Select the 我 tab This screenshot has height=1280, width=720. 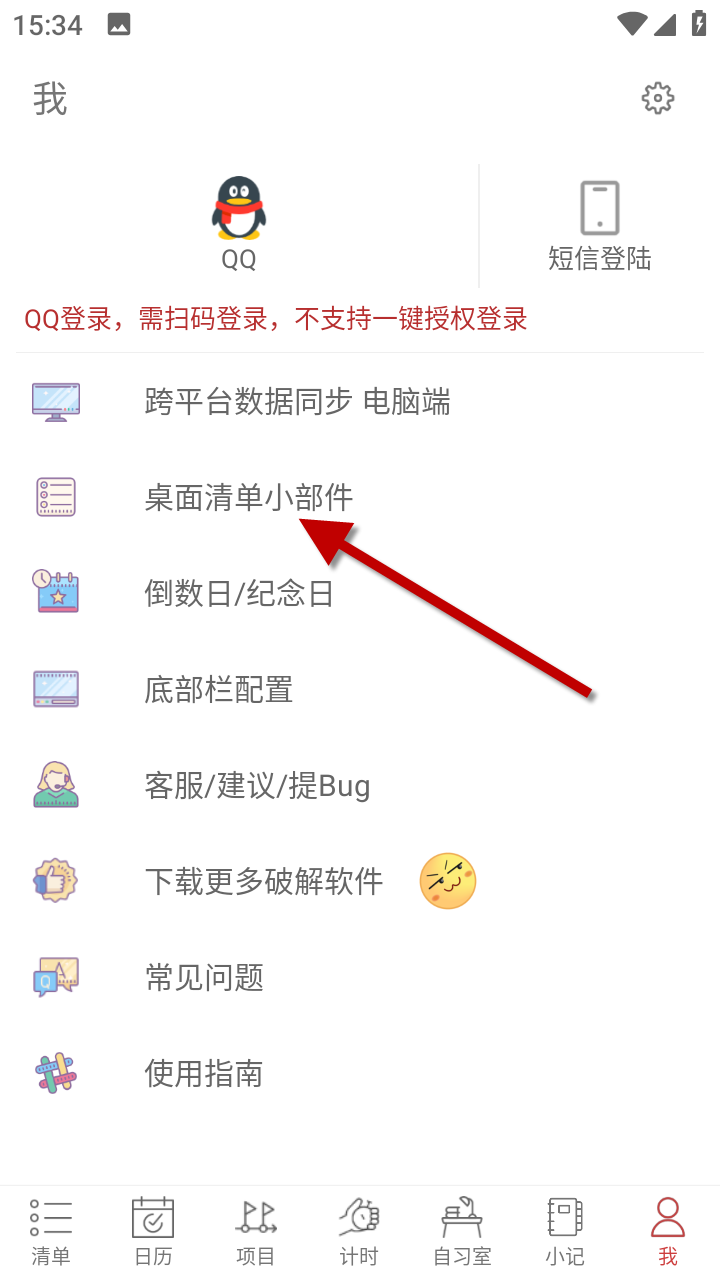667,1232
